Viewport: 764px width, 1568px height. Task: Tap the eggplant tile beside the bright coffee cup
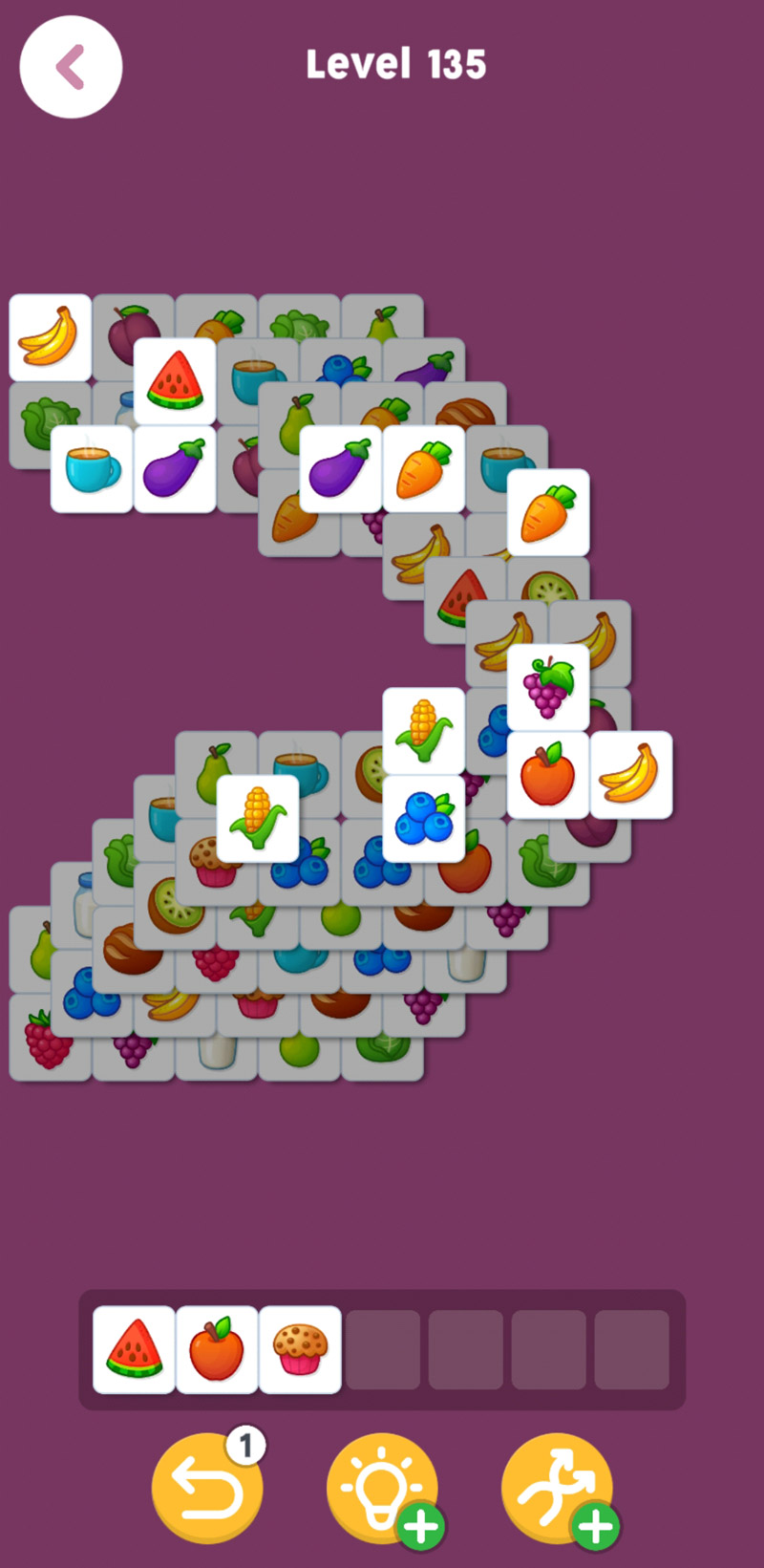tap(175, 468)
